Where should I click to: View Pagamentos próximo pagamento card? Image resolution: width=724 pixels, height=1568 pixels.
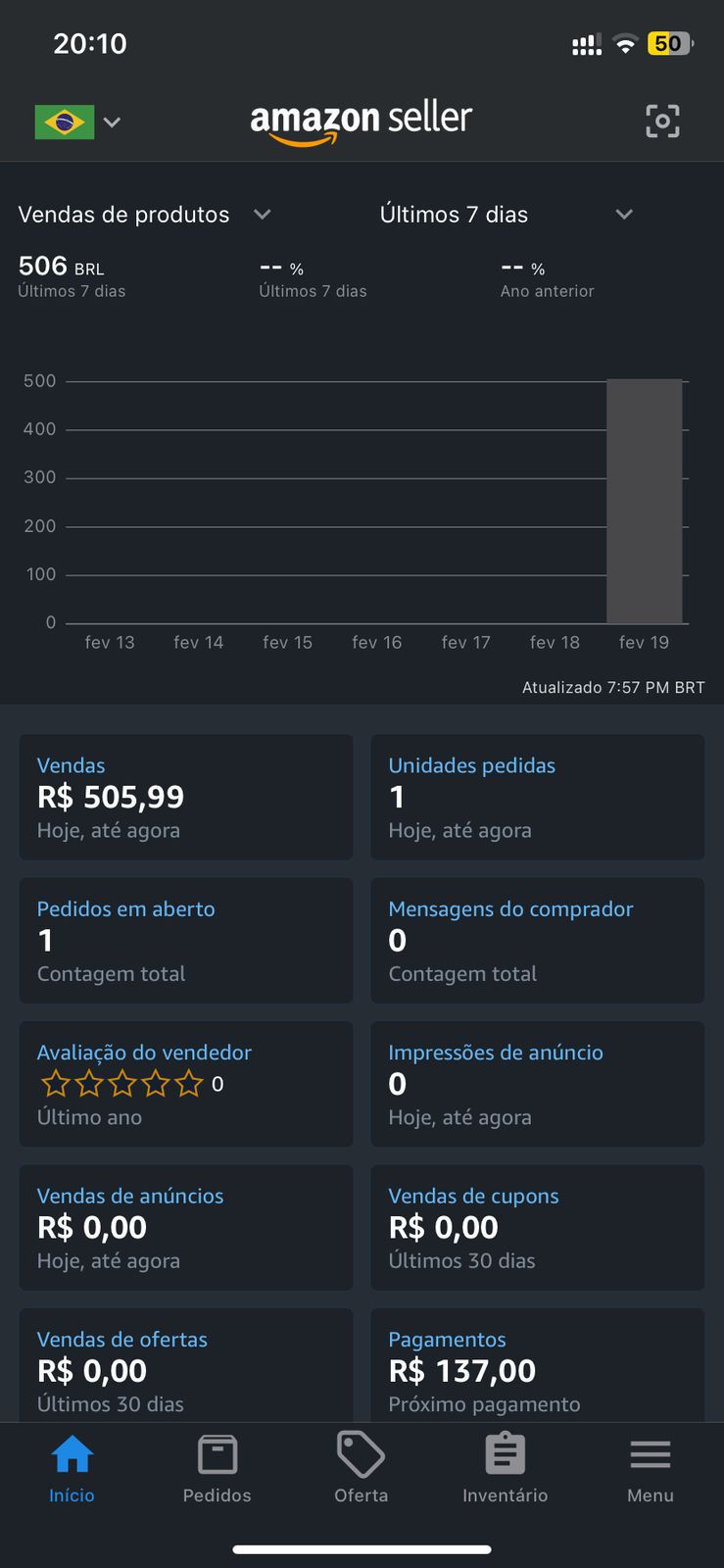click(537, 1367)
